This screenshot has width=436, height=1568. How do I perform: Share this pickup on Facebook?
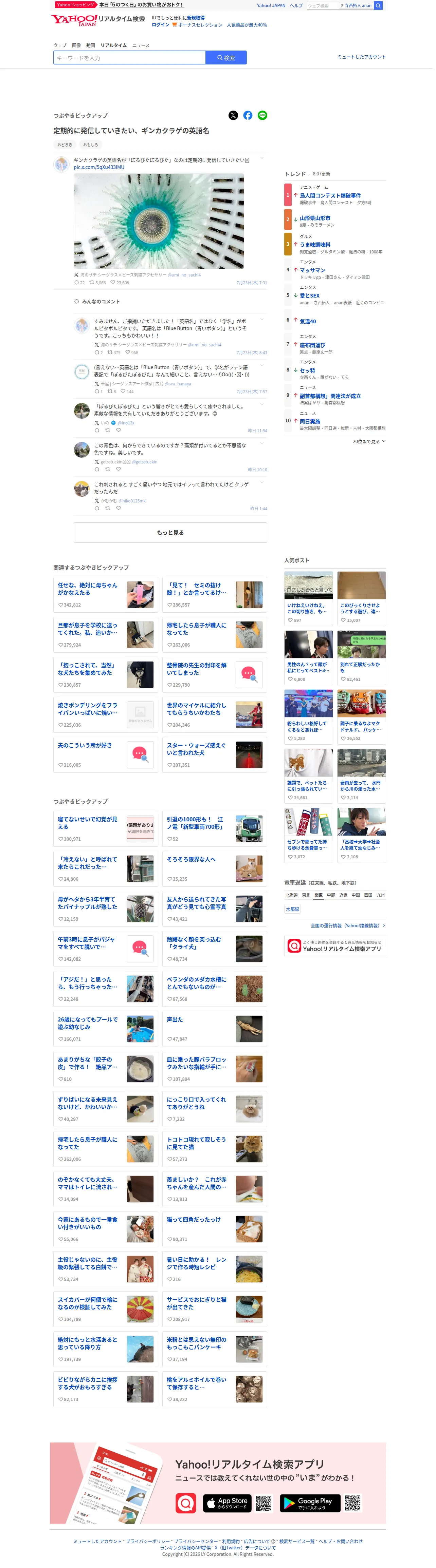(248, 116)
